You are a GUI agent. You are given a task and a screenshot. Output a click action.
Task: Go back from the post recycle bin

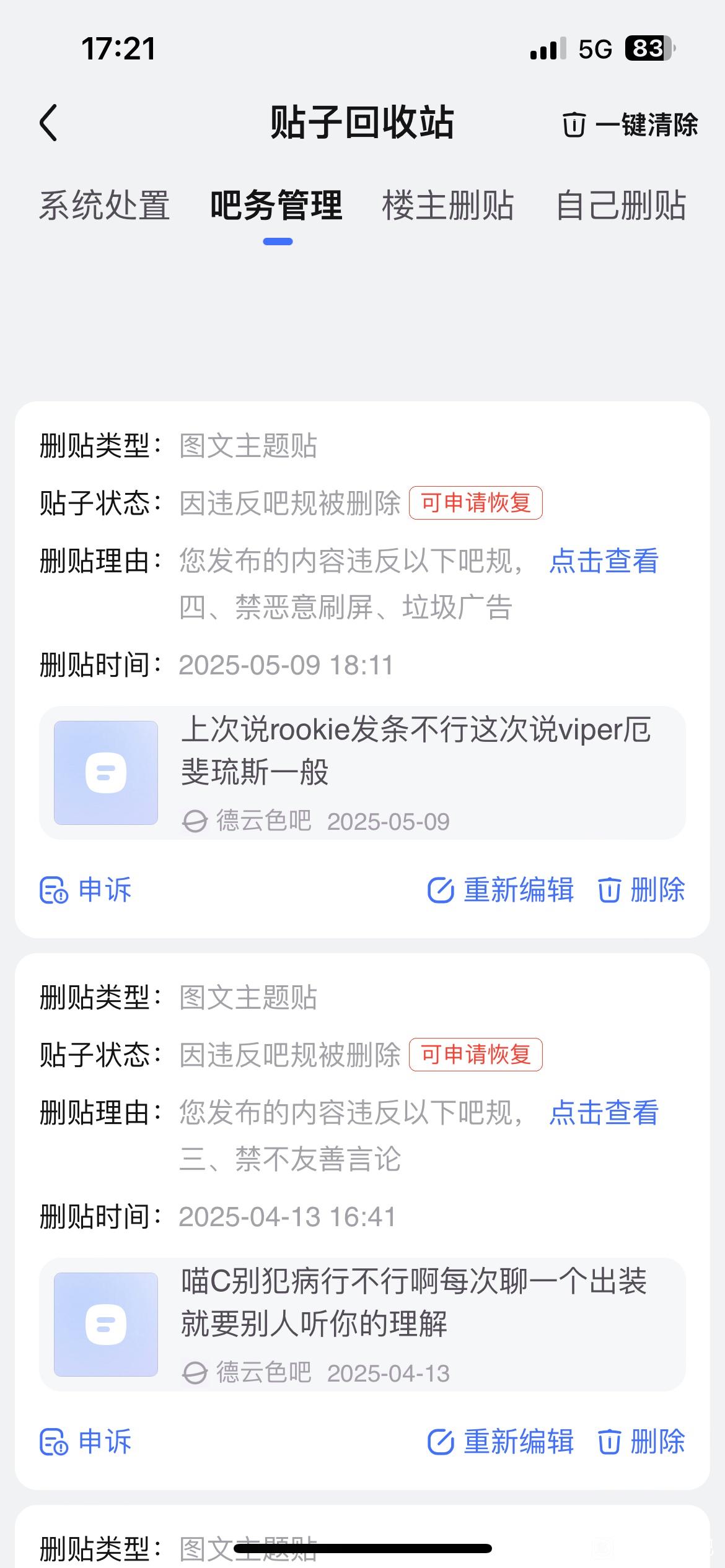coord(48,123)
